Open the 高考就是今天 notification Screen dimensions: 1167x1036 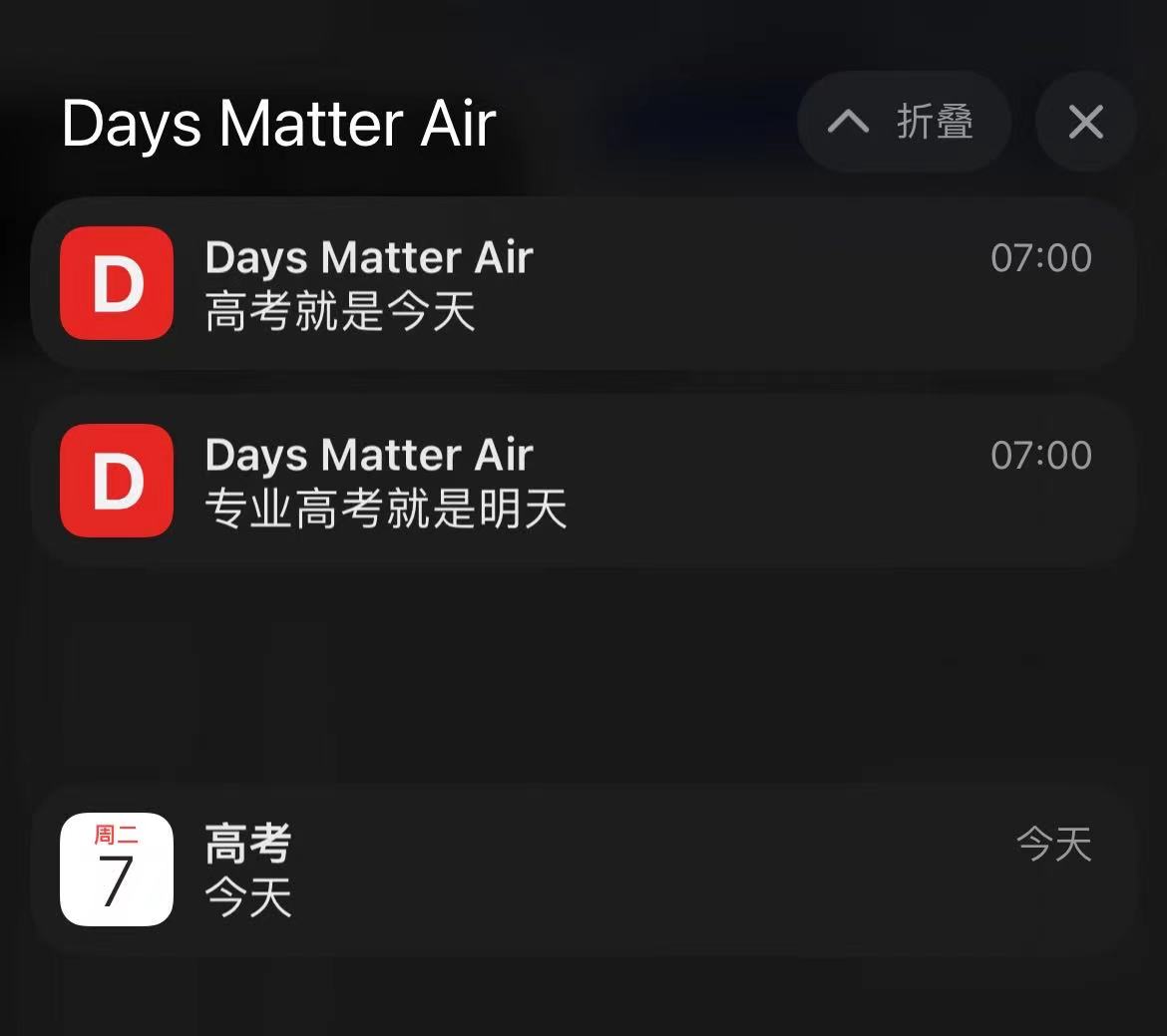point(583,284)
